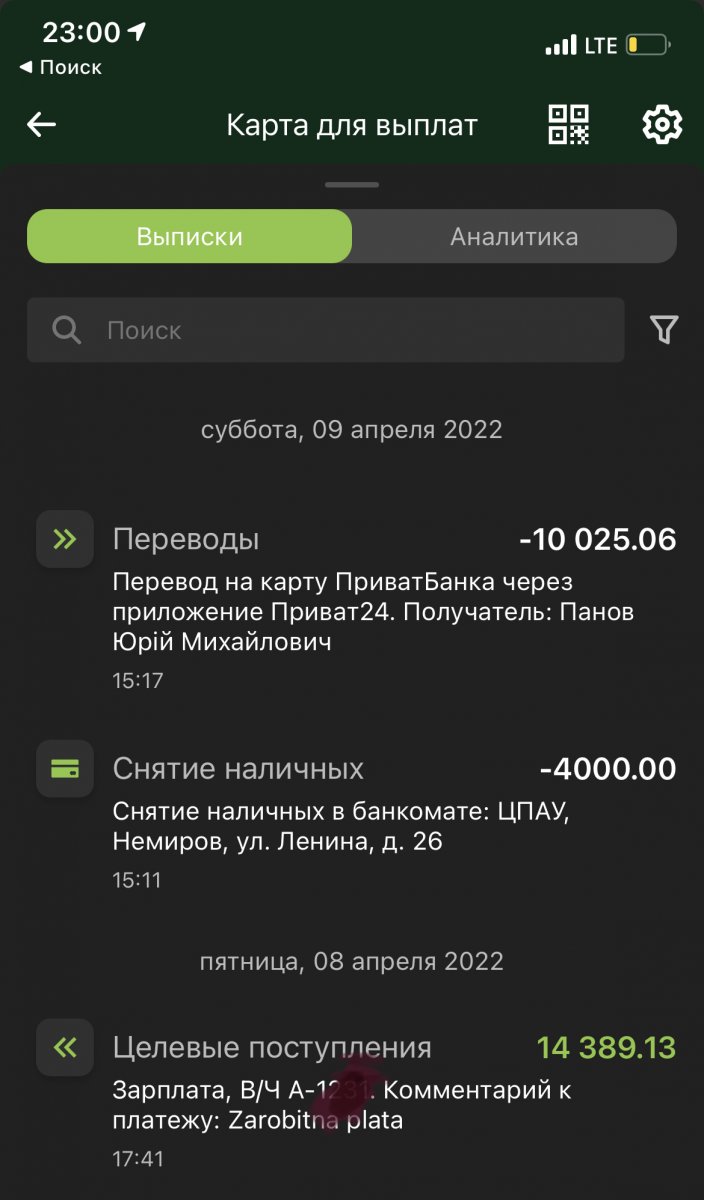Return to Поиск via status bar link
704x1200 pixels.
click(62, 68)
